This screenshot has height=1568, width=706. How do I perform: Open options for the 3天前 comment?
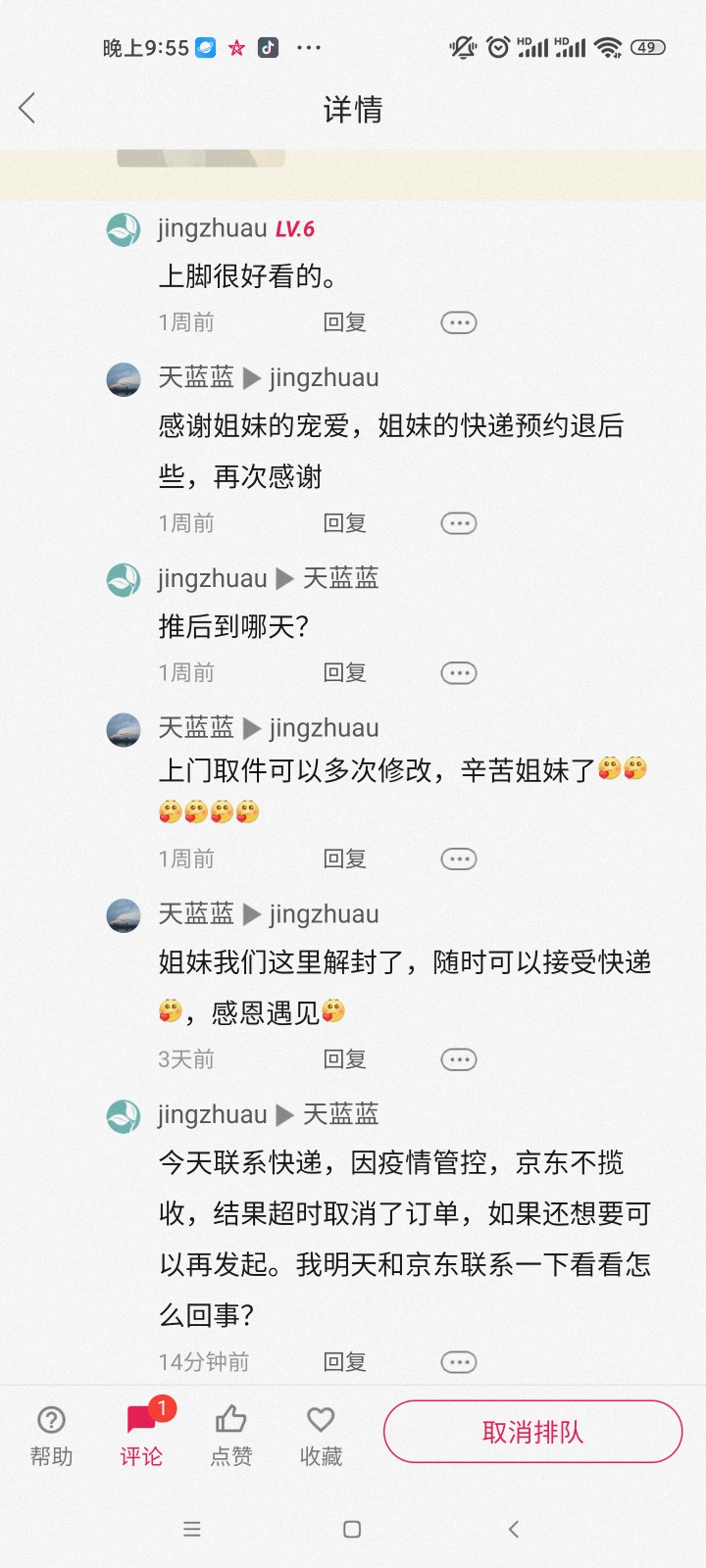(458, 1059)
